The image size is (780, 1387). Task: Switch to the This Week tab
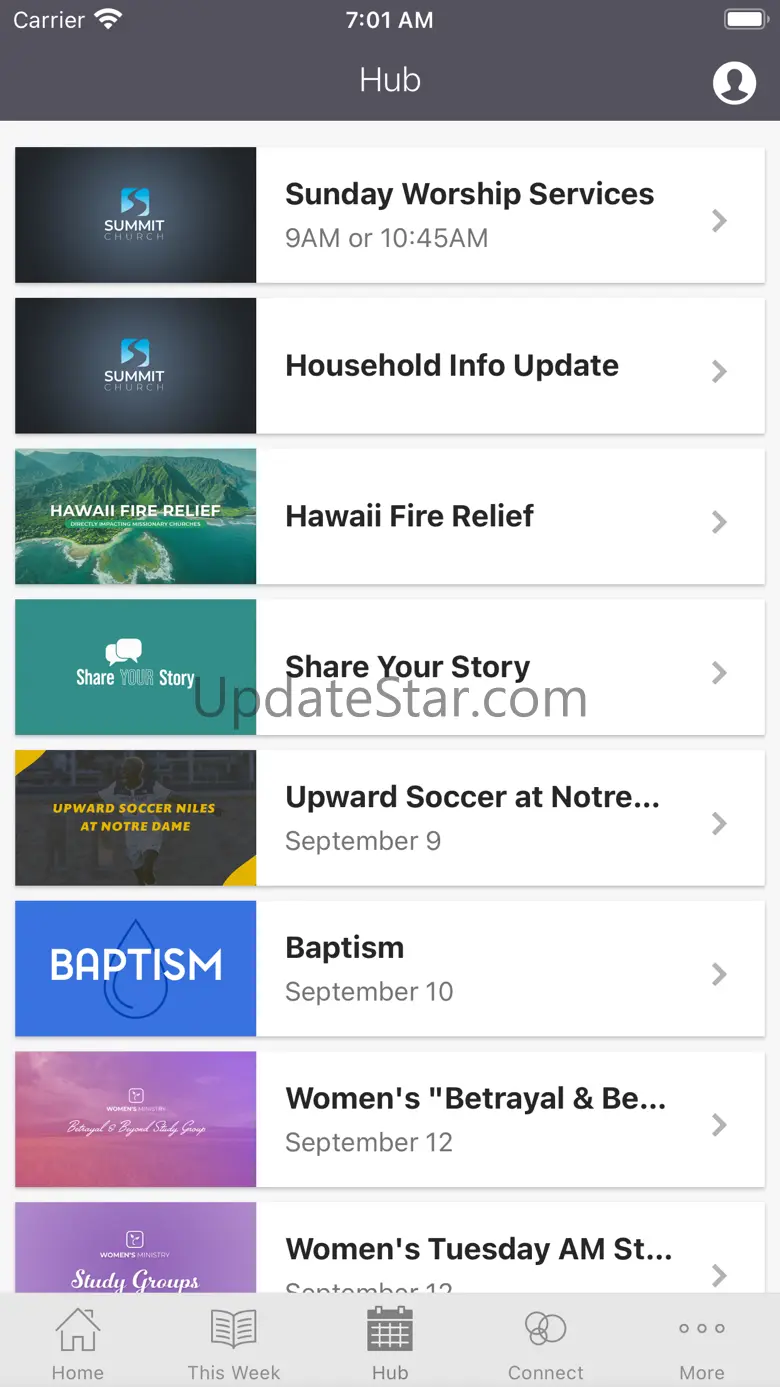[234, 1343]
